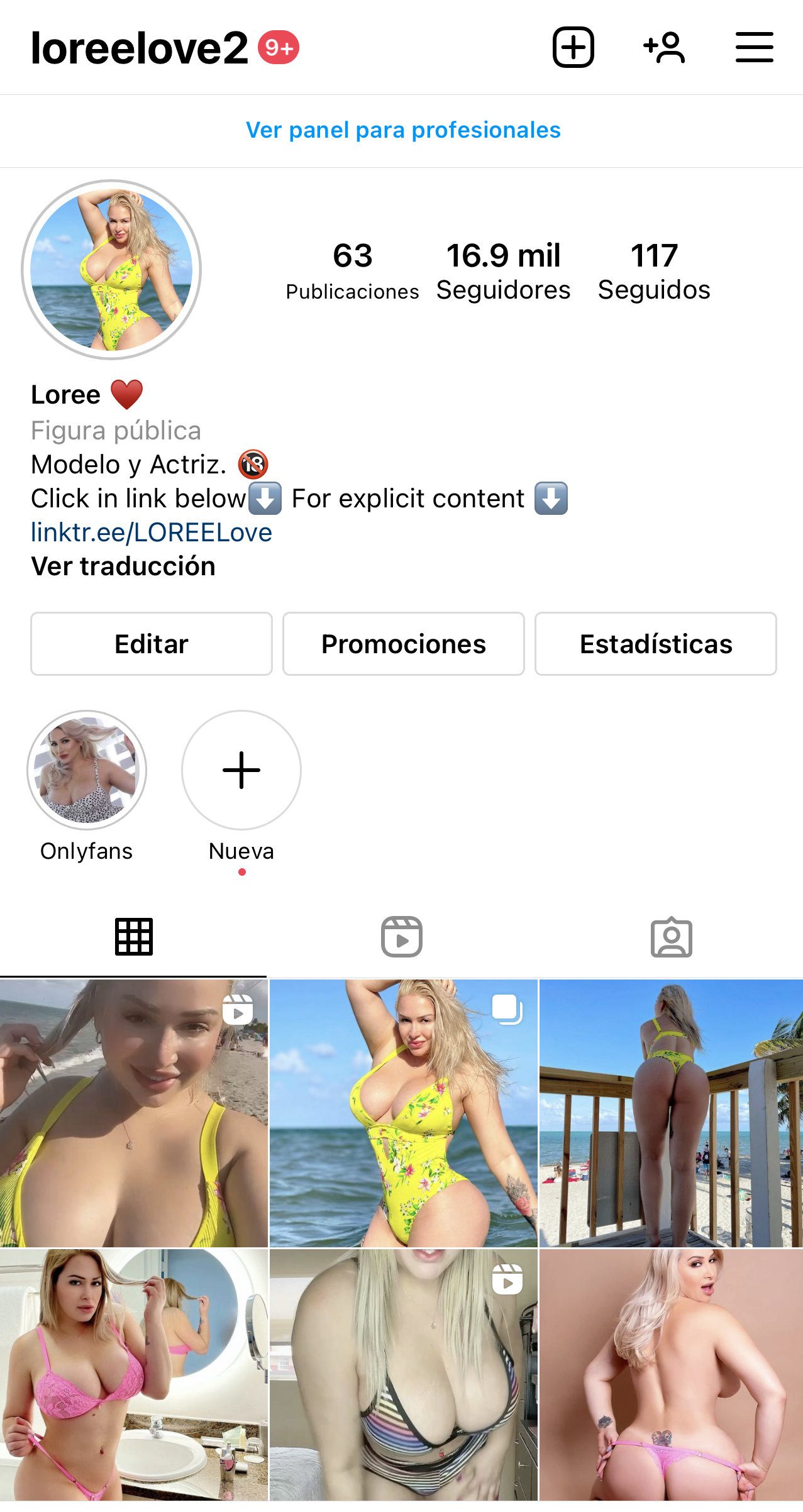Open Ver panel para profesionales

(x=402, y=130)
